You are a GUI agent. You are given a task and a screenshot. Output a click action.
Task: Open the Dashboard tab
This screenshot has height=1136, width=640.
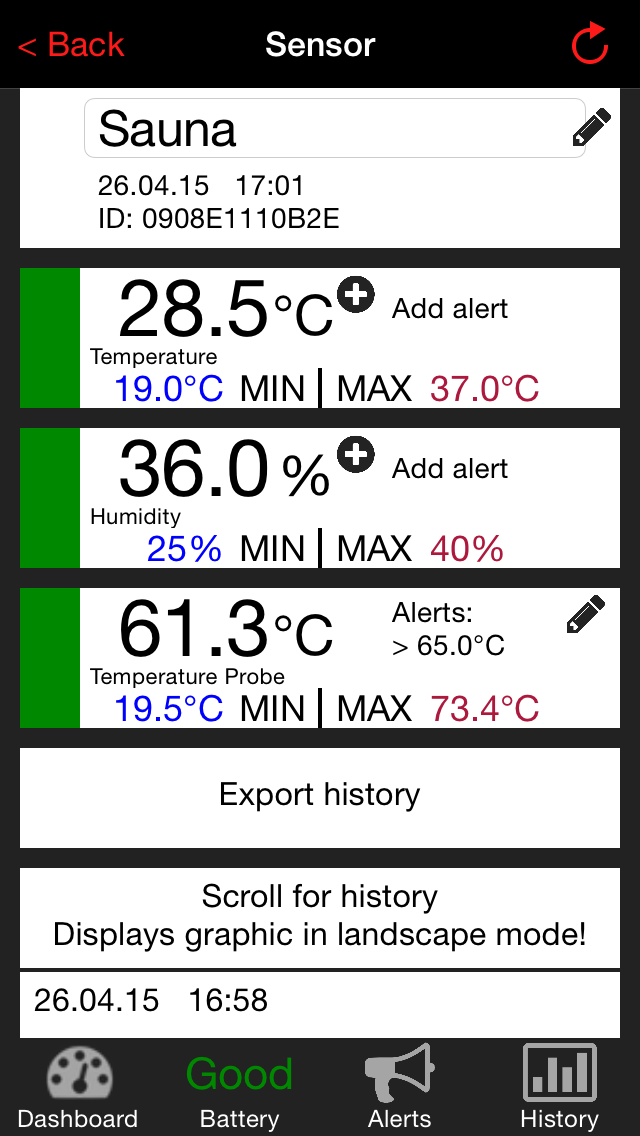click(x=78, y=1087)
